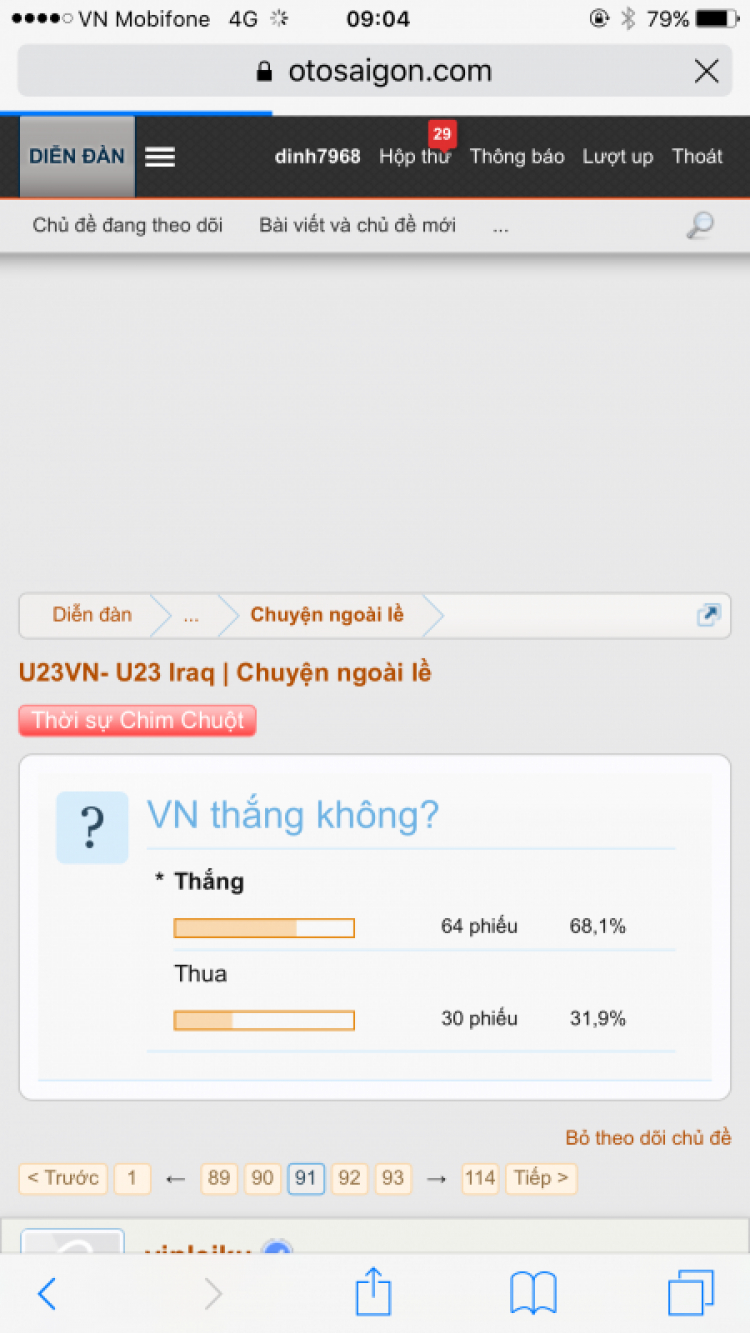Unfollow thread via Bỏ theo dõi chủ đề
750x1333 pixels.
point(648,1138)
